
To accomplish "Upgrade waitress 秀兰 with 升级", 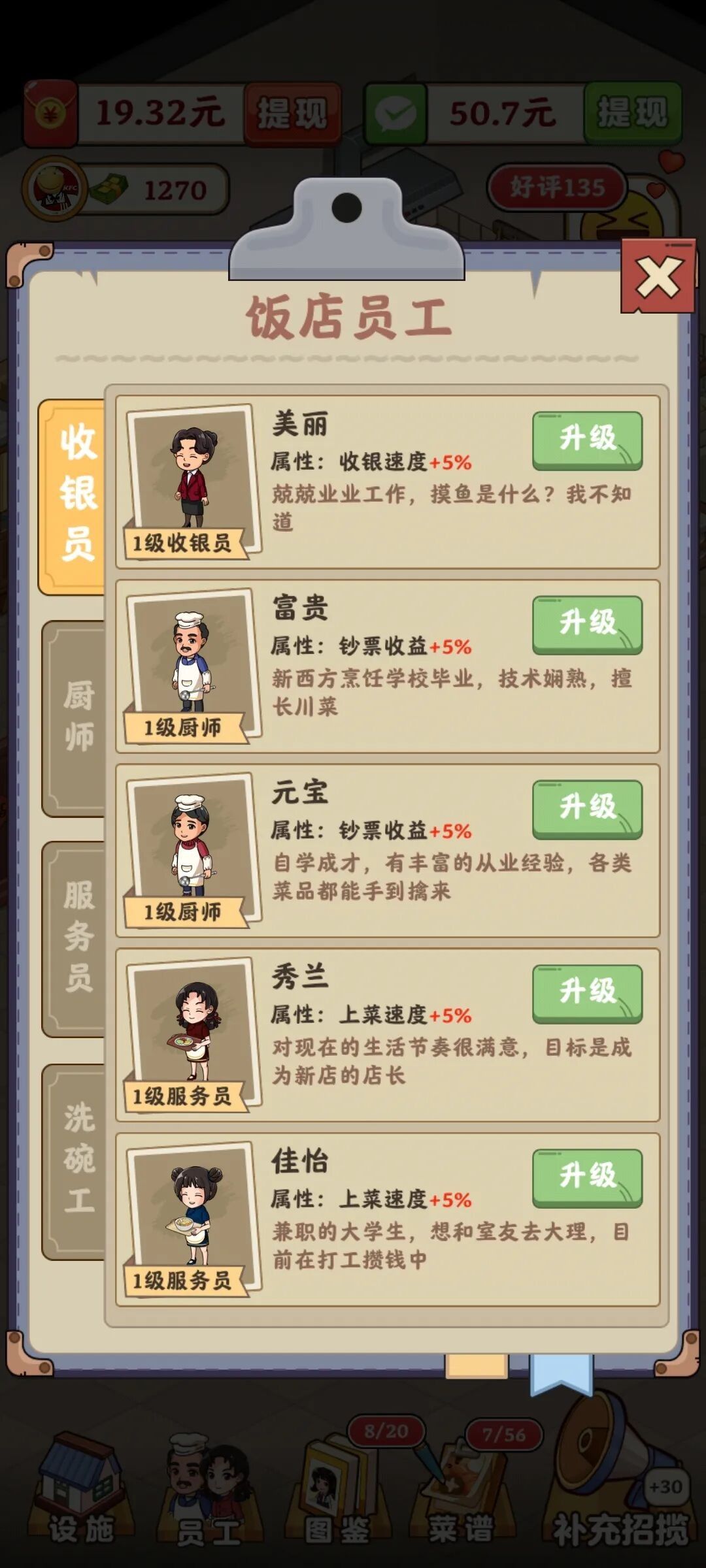I will point(587,992).
